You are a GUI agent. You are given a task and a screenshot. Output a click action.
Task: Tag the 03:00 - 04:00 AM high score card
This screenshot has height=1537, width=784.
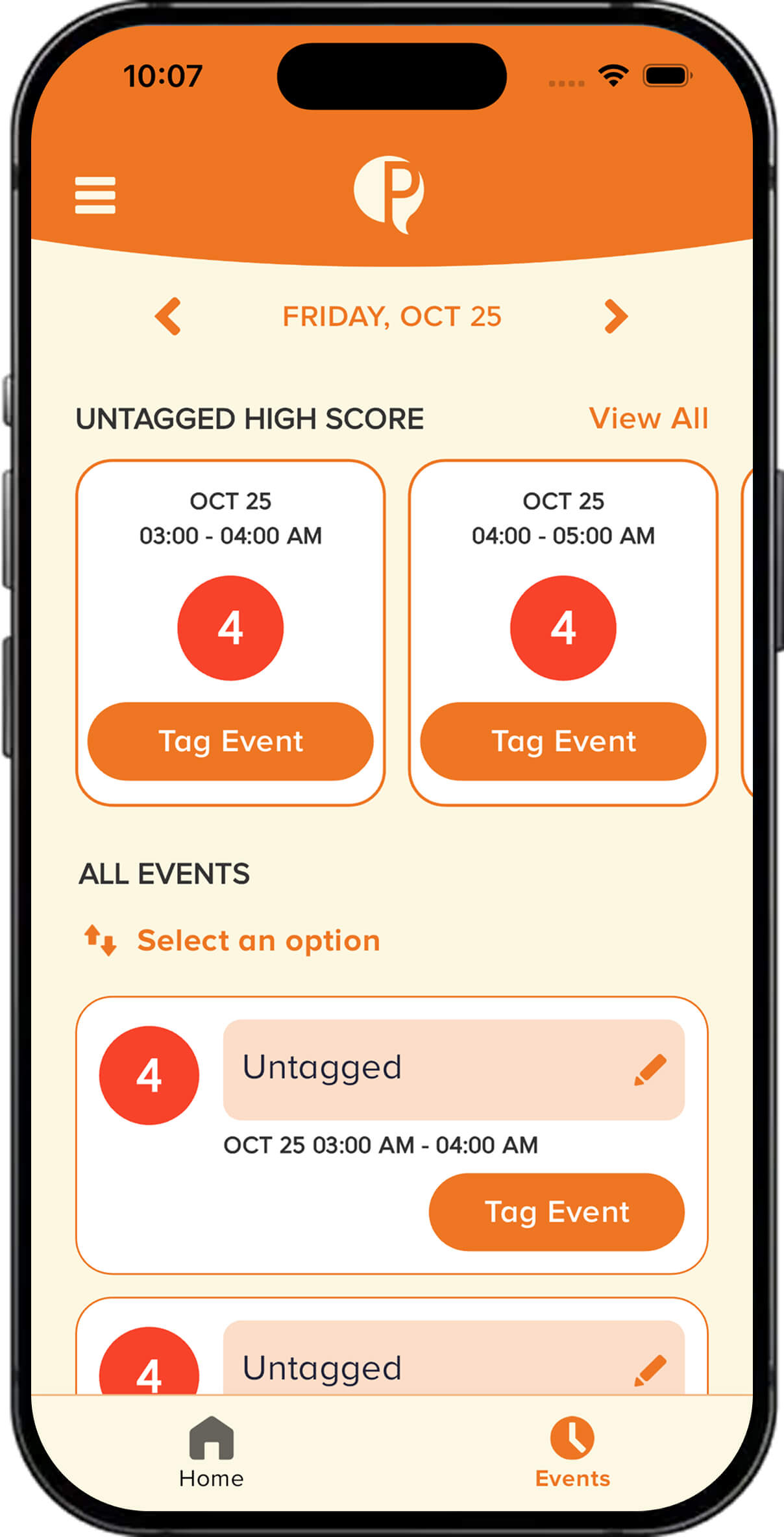(230, 741)
